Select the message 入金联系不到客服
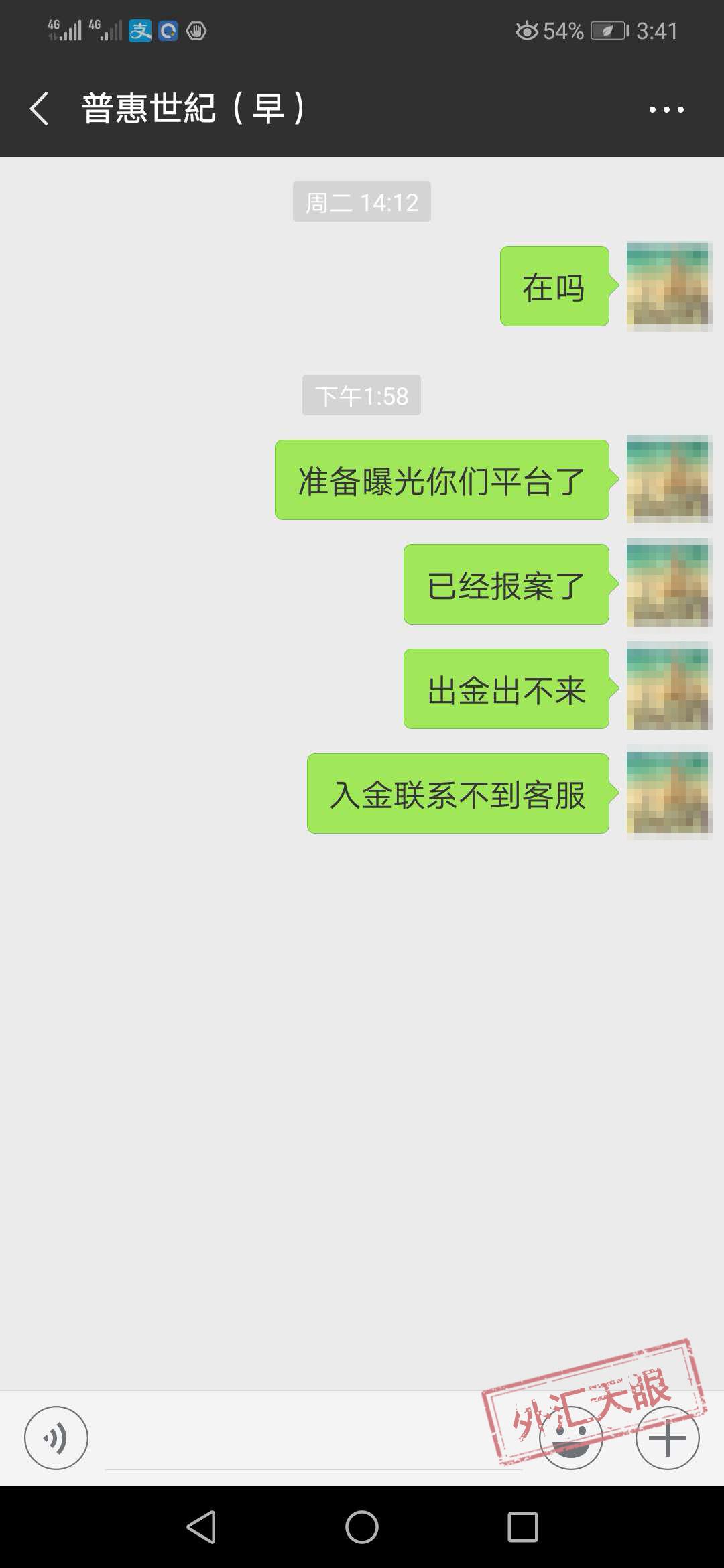The image size is (724, 1568). [457, 795]
